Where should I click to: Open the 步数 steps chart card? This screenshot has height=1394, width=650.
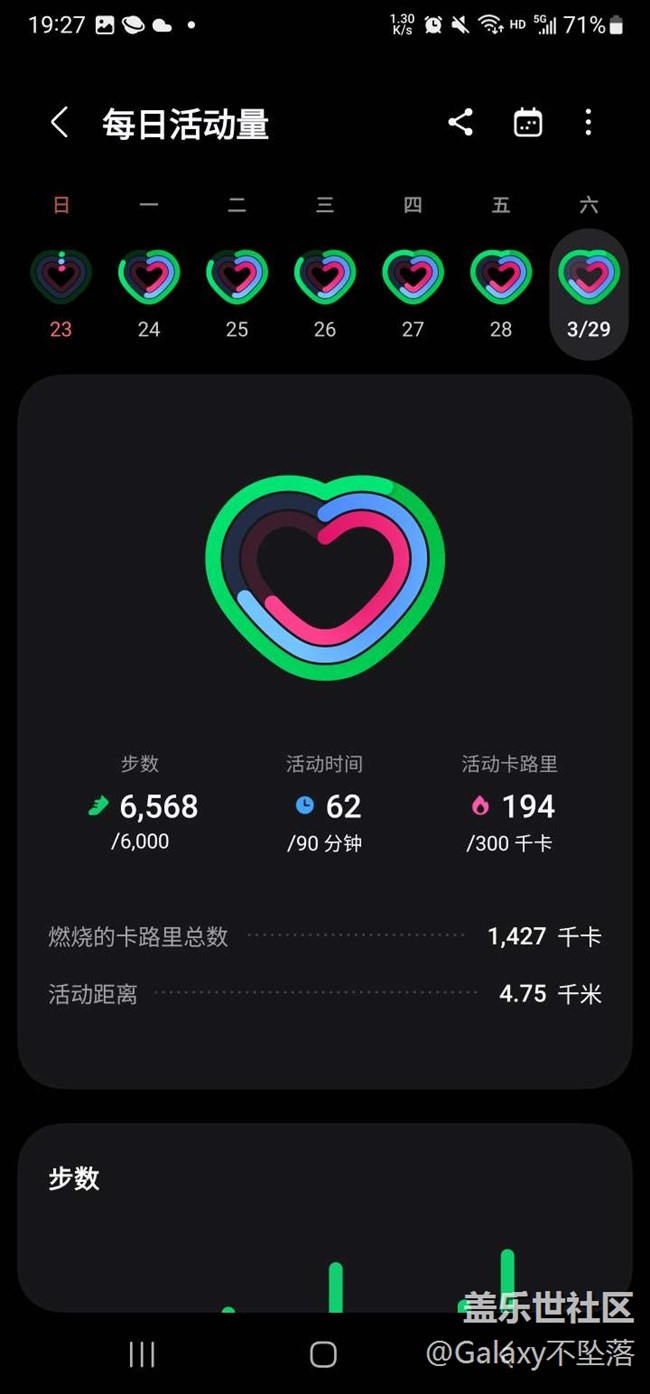(325, 1218)
